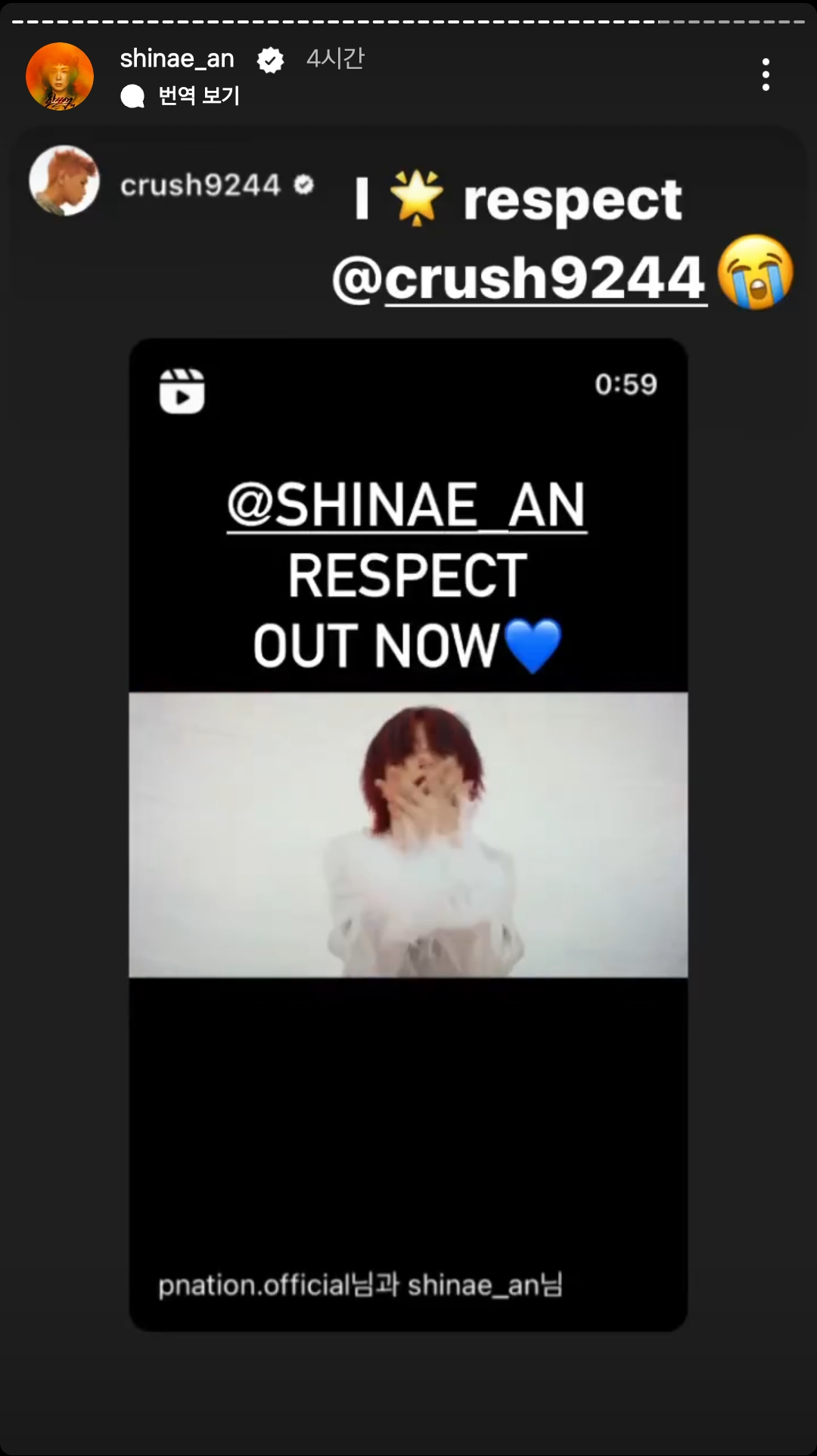Tap the shinae_an username

[x=177, y=58]
